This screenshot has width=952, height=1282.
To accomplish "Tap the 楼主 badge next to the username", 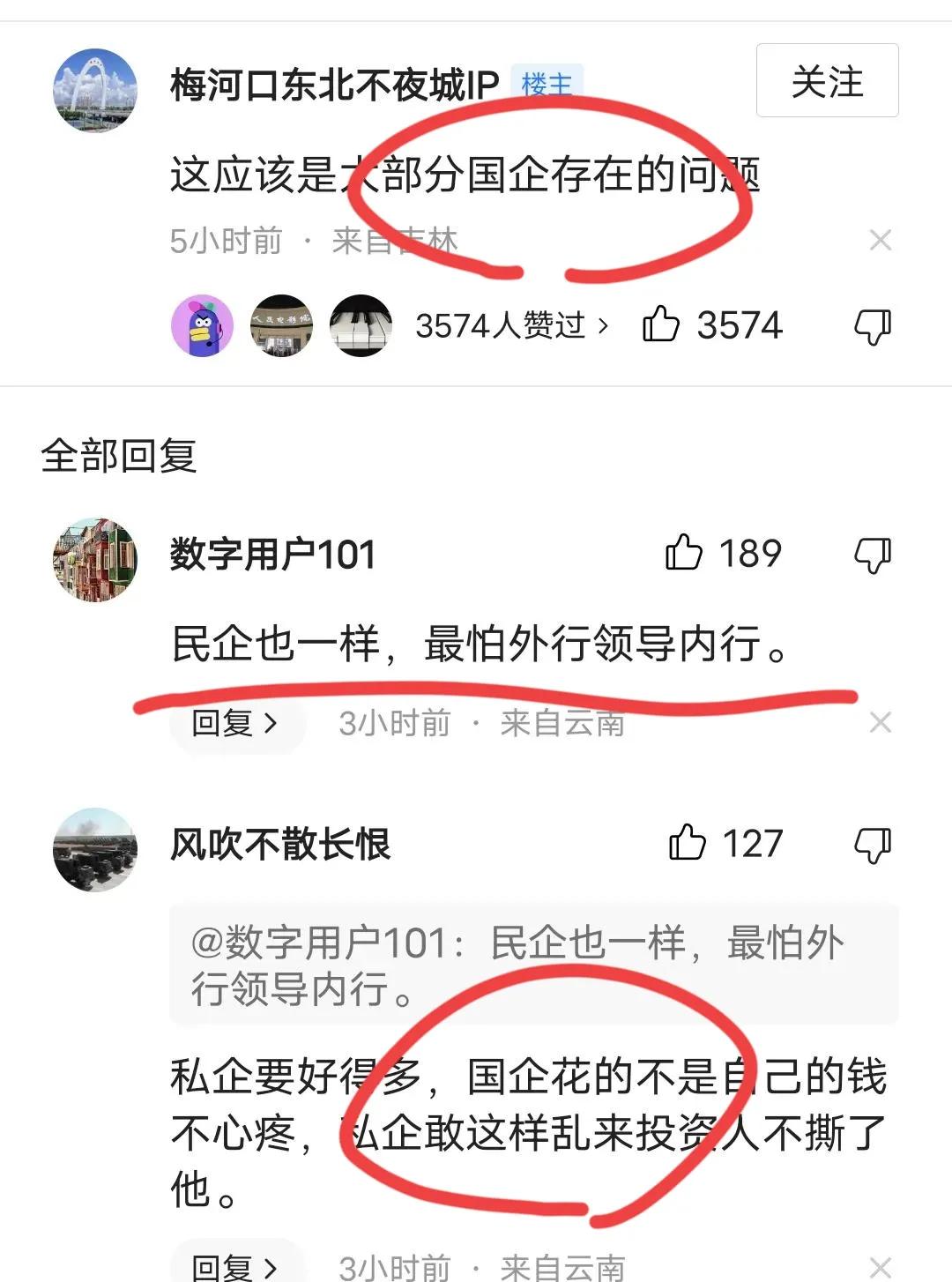I will point(544,81).
